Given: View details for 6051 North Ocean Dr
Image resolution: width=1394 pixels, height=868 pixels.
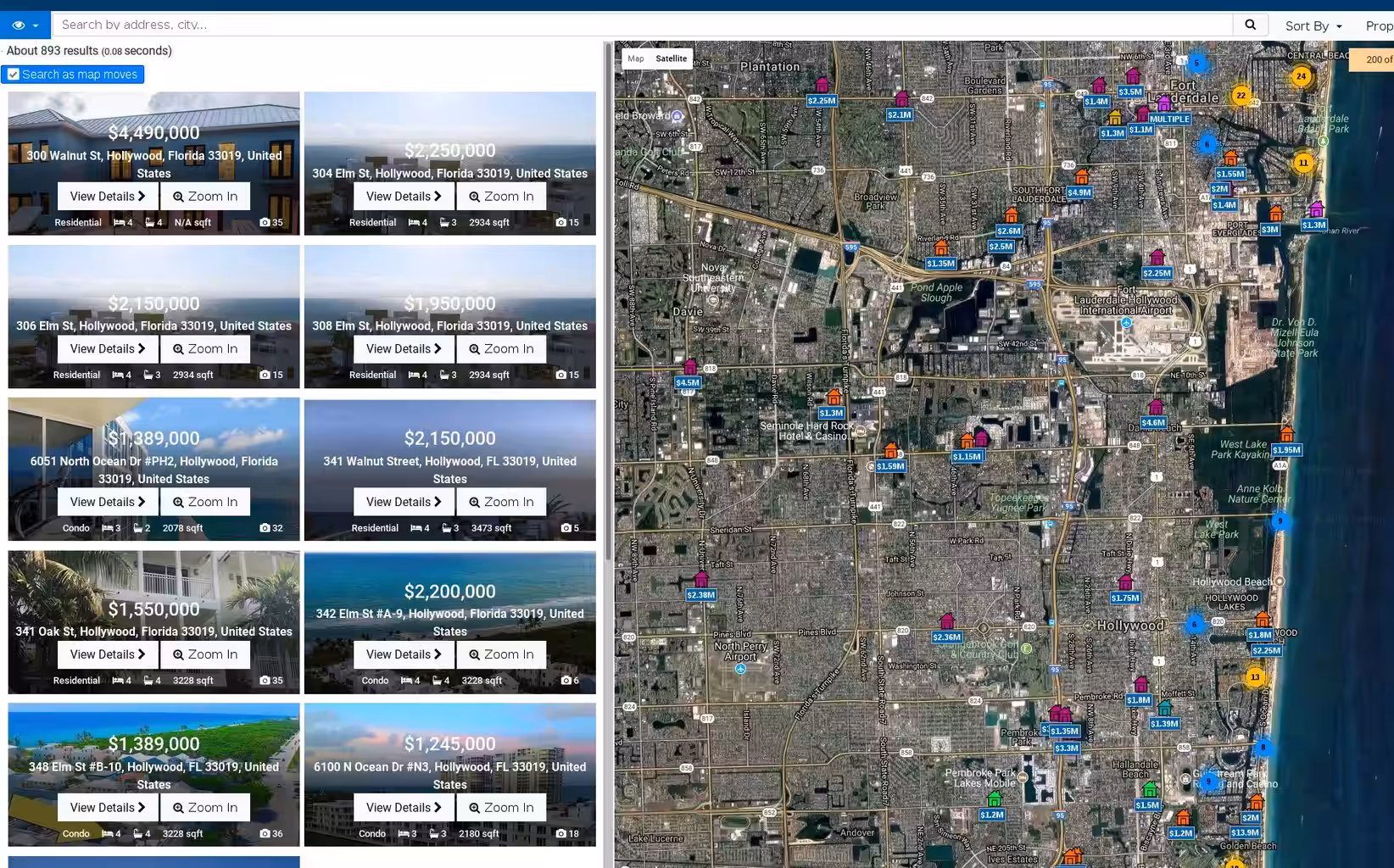Looking at the screenshot, I should coord(108,502).
